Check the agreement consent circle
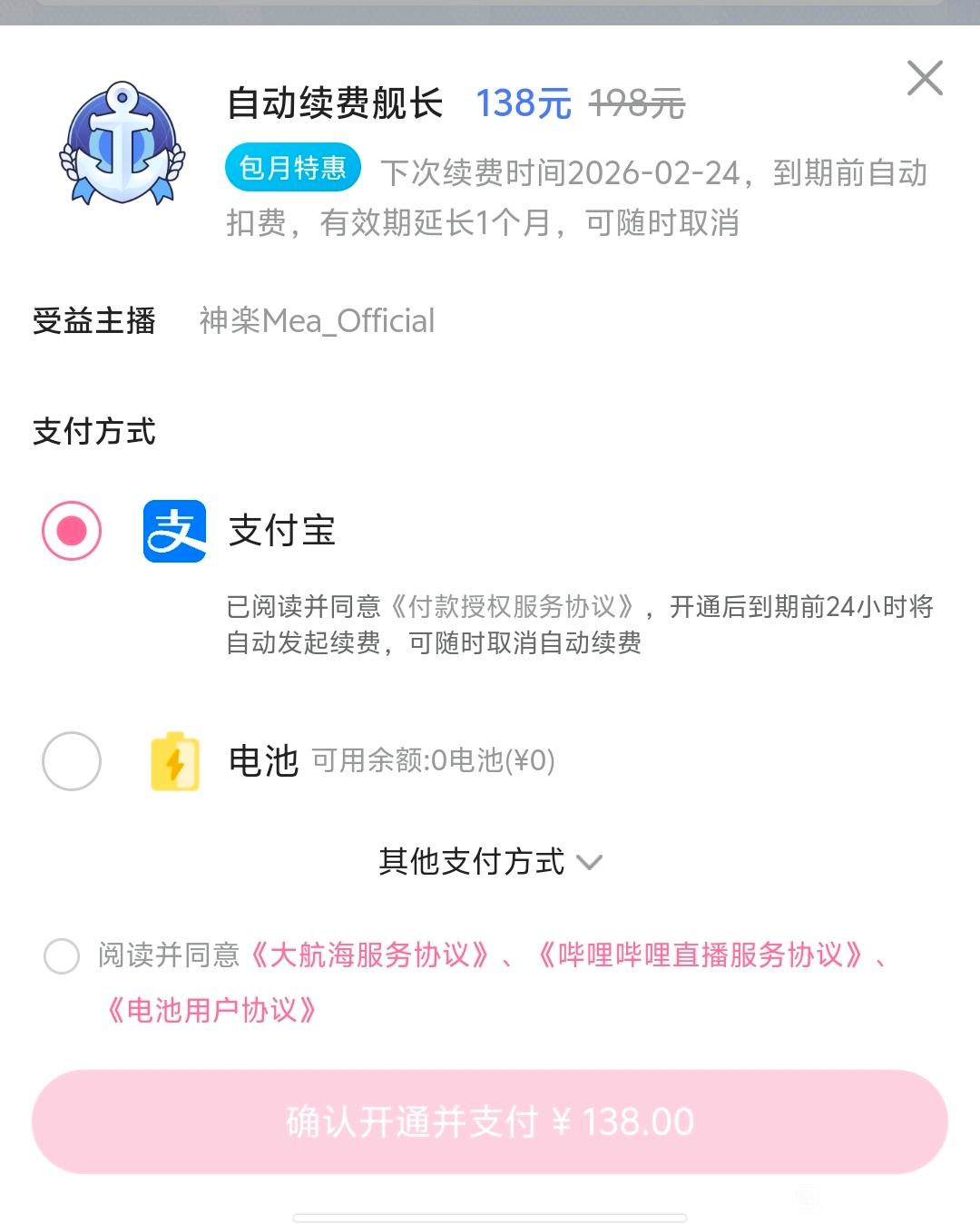 point(62,955)
